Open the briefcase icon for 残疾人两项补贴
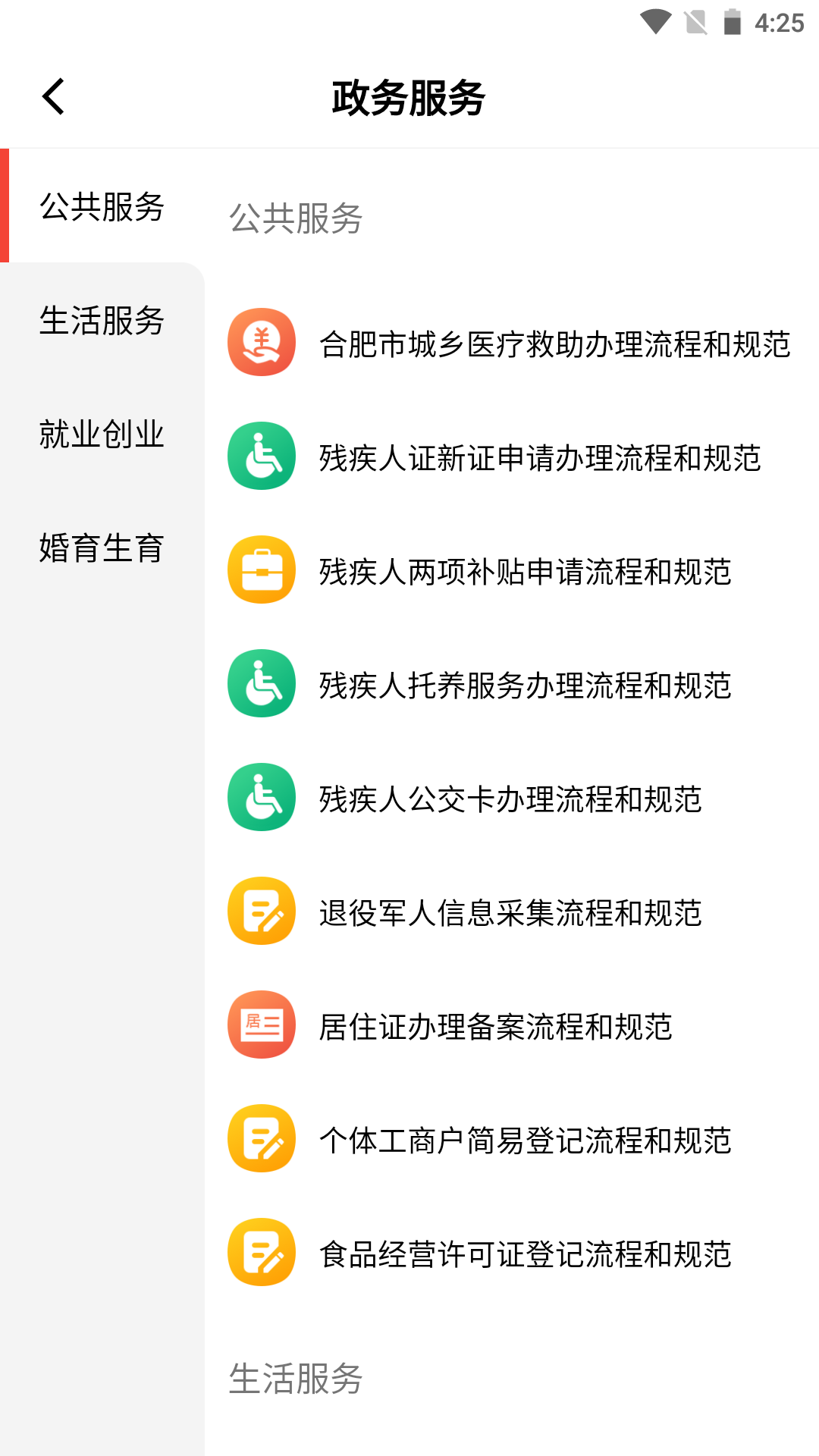 [x=260, y=570]
